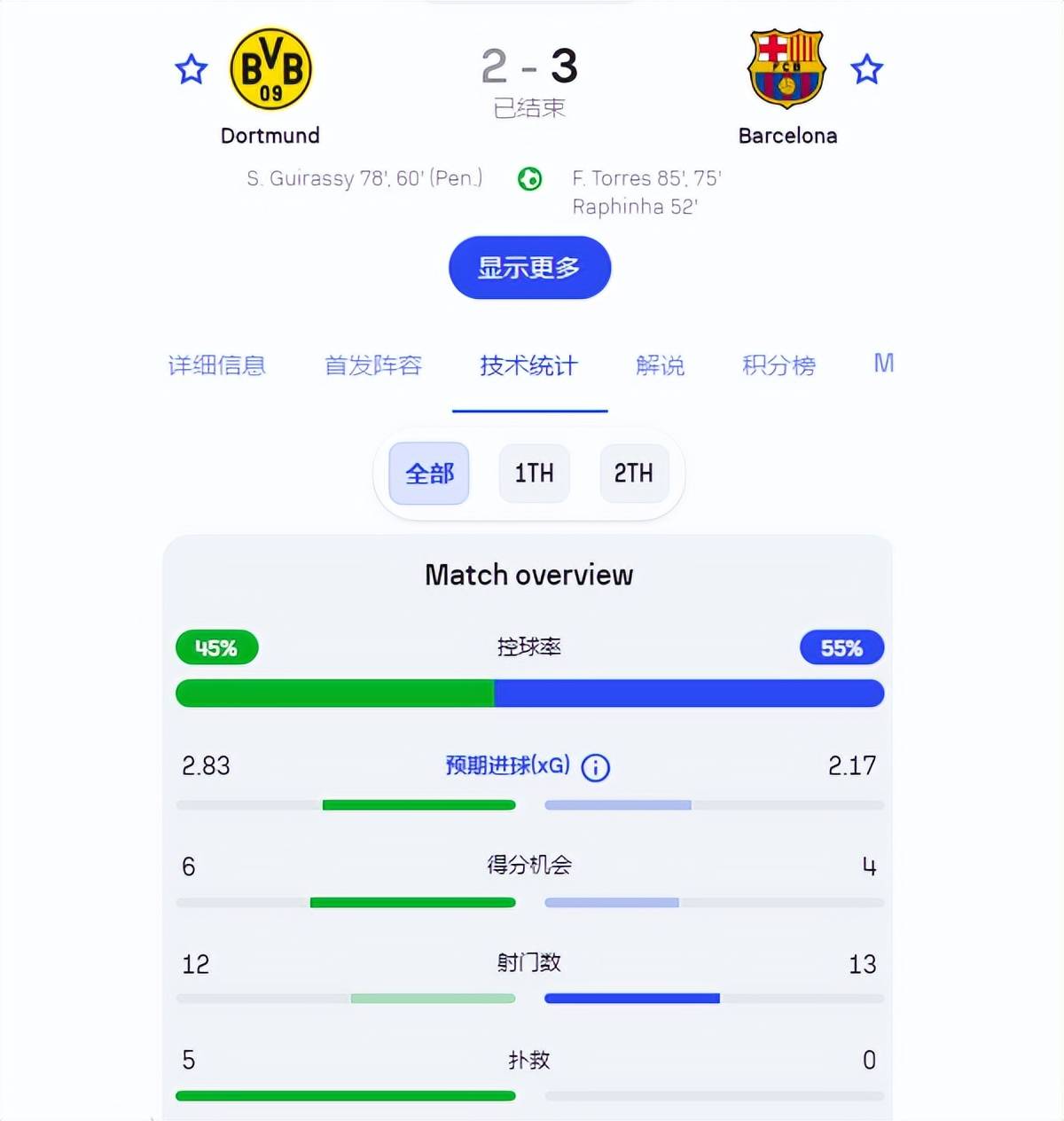Switch to the 详细信息 tab
Viewport: 1064px width, 1121px height.
coord(217,365)
